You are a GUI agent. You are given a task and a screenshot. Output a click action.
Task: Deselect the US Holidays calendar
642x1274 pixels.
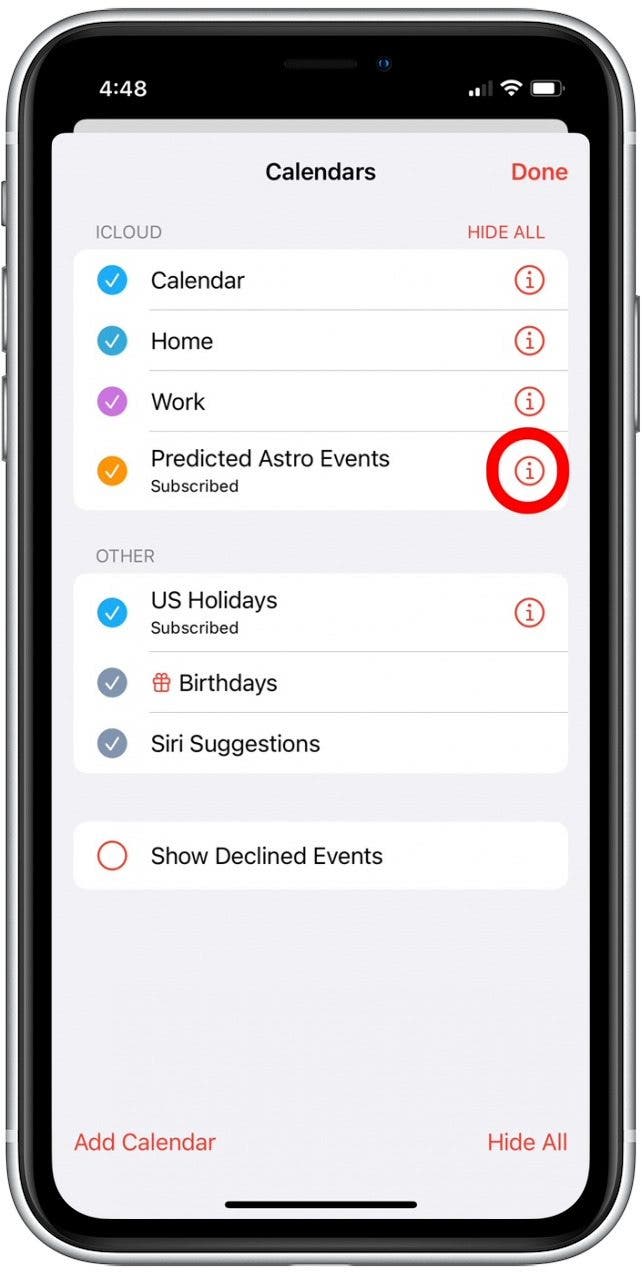(x=112, y=612)
